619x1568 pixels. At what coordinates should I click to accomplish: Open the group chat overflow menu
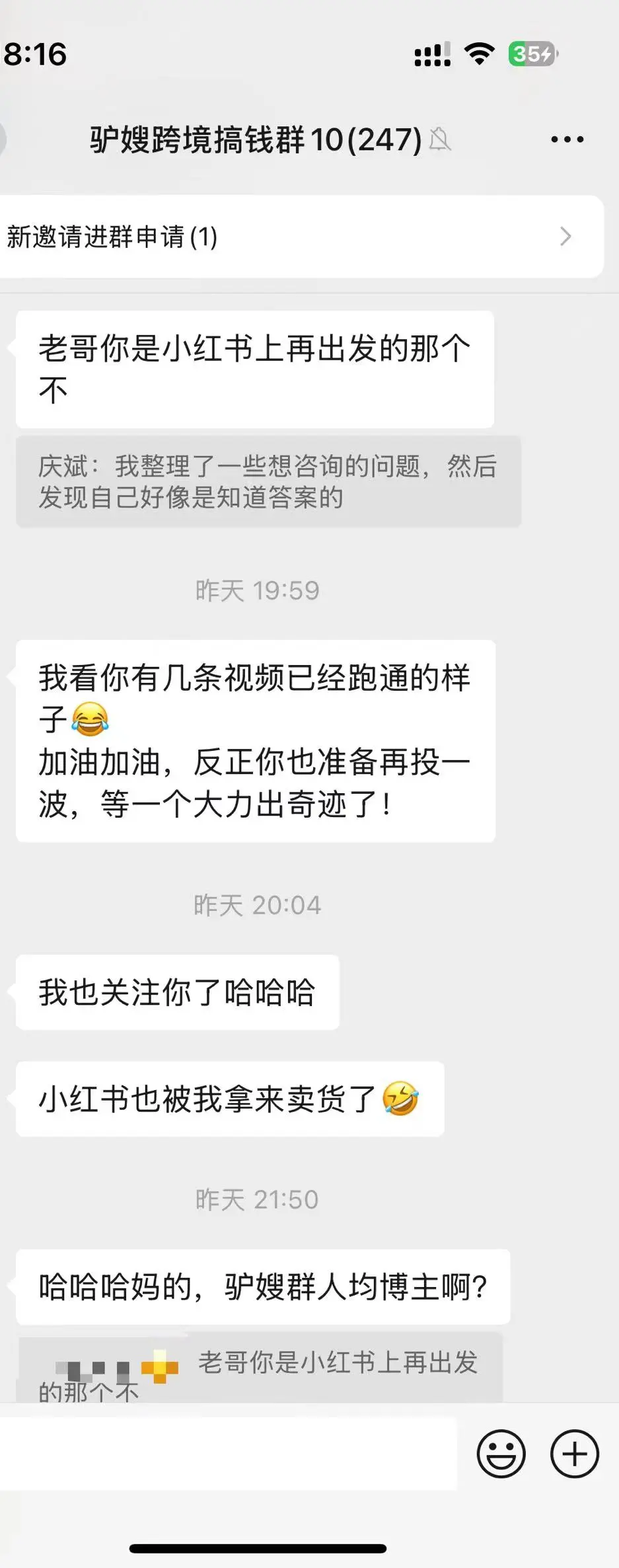point(567,139)
